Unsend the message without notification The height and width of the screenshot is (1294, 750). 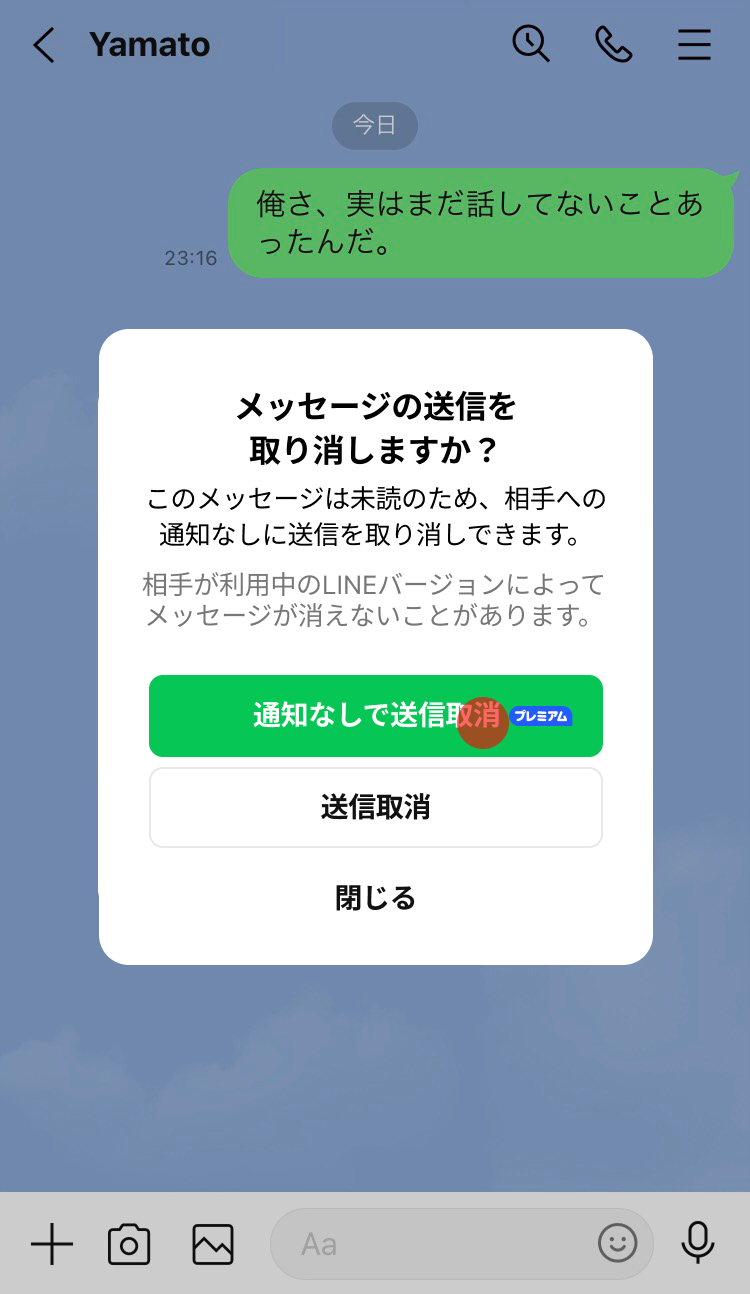tap(375, 716)
